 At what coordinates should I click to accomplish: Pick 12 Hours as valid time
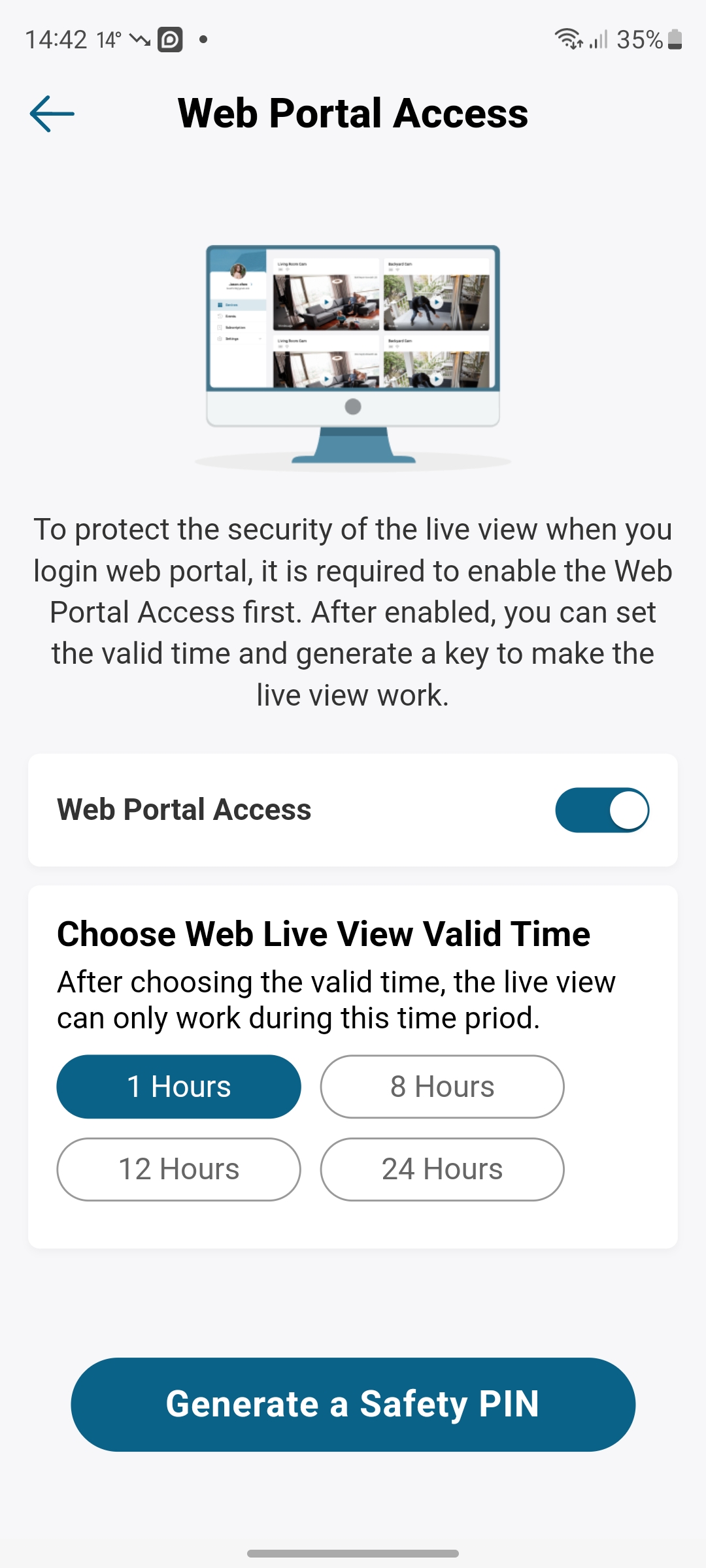178,1169
